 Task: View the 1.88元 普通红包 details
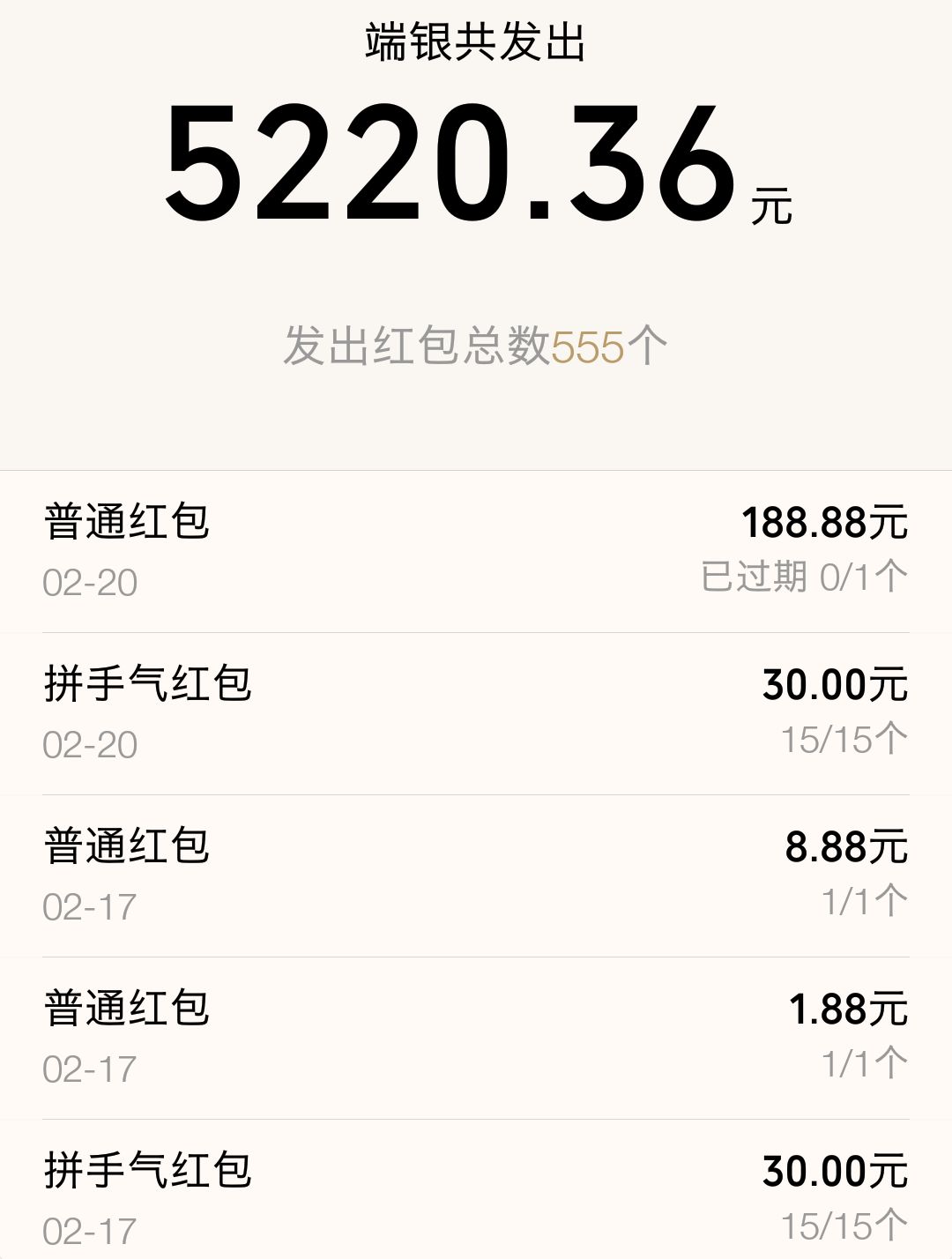[476, 1037]
